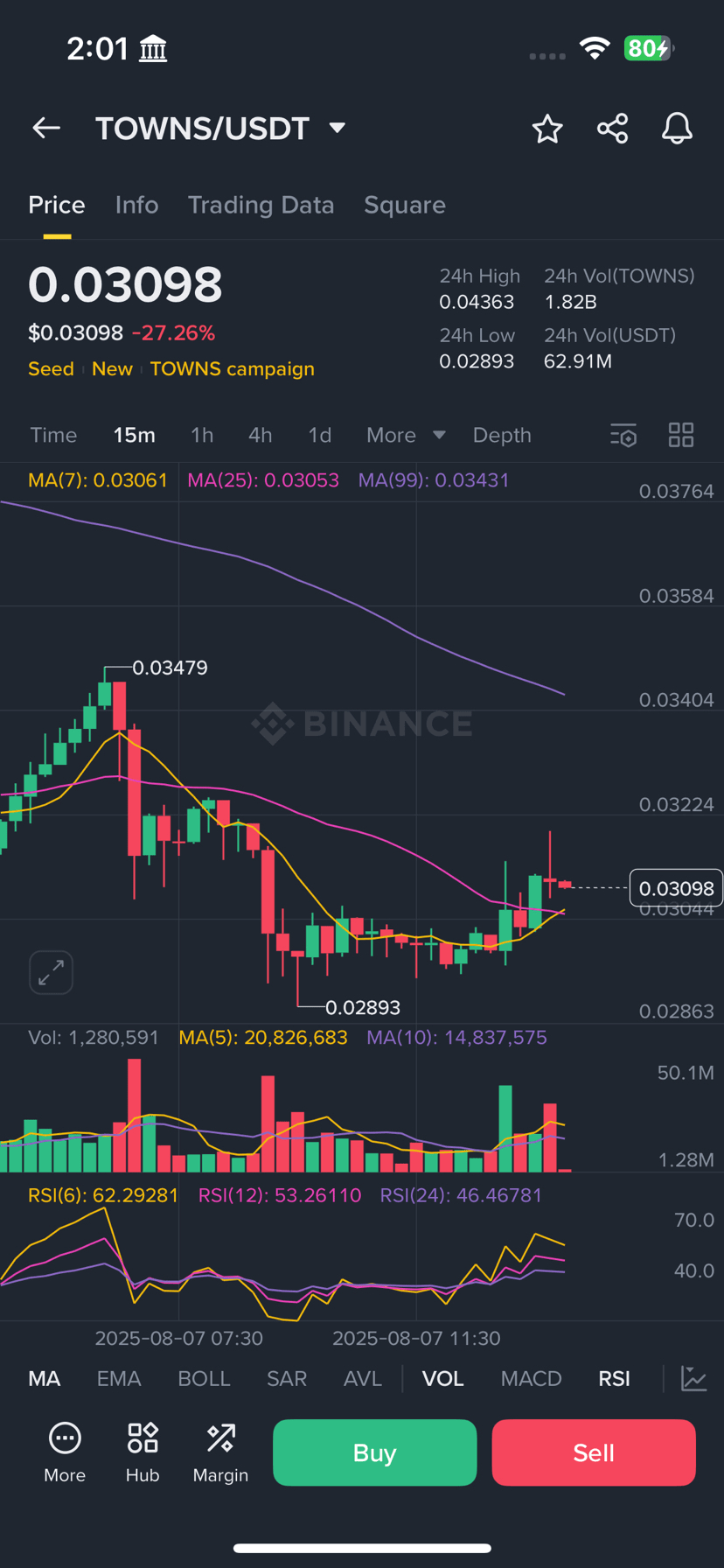
Task: Select the 4h chart interval
Action: (260, 435)
